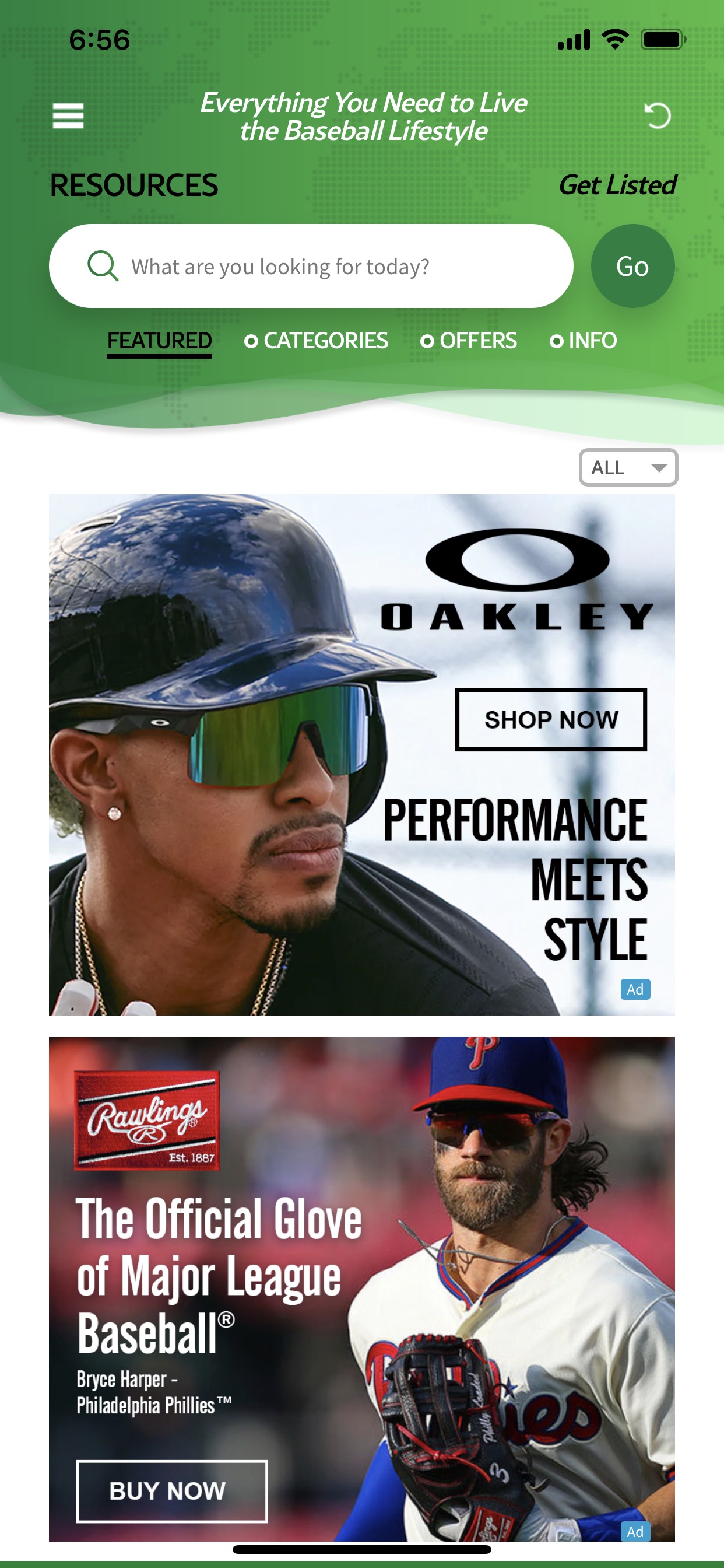Image resolution: width=724 pixels, height=1568 pixels.
Task: Switch to the Categories tab
Action: coord(317,341)
